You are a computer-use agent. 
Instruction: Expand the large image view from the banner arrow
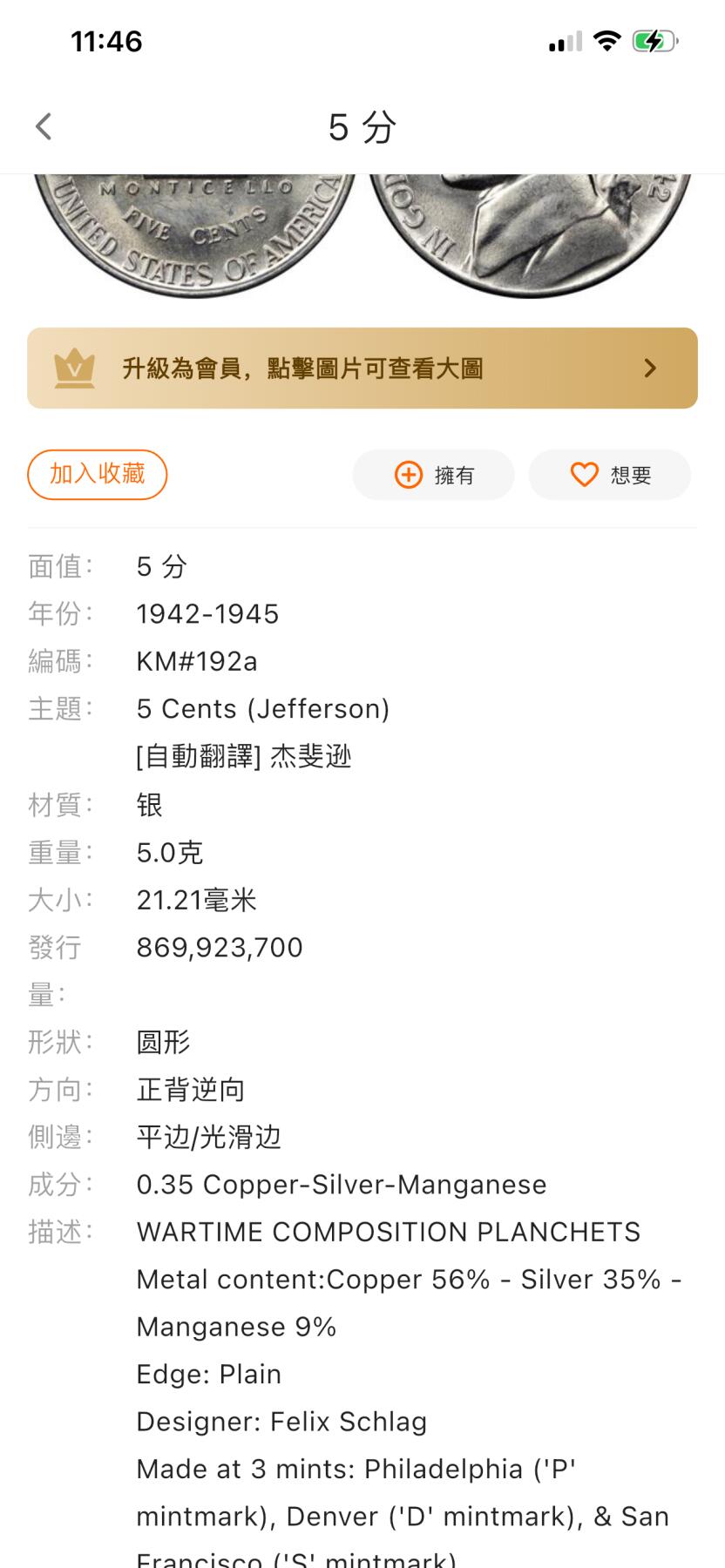[x=650, y=368]
